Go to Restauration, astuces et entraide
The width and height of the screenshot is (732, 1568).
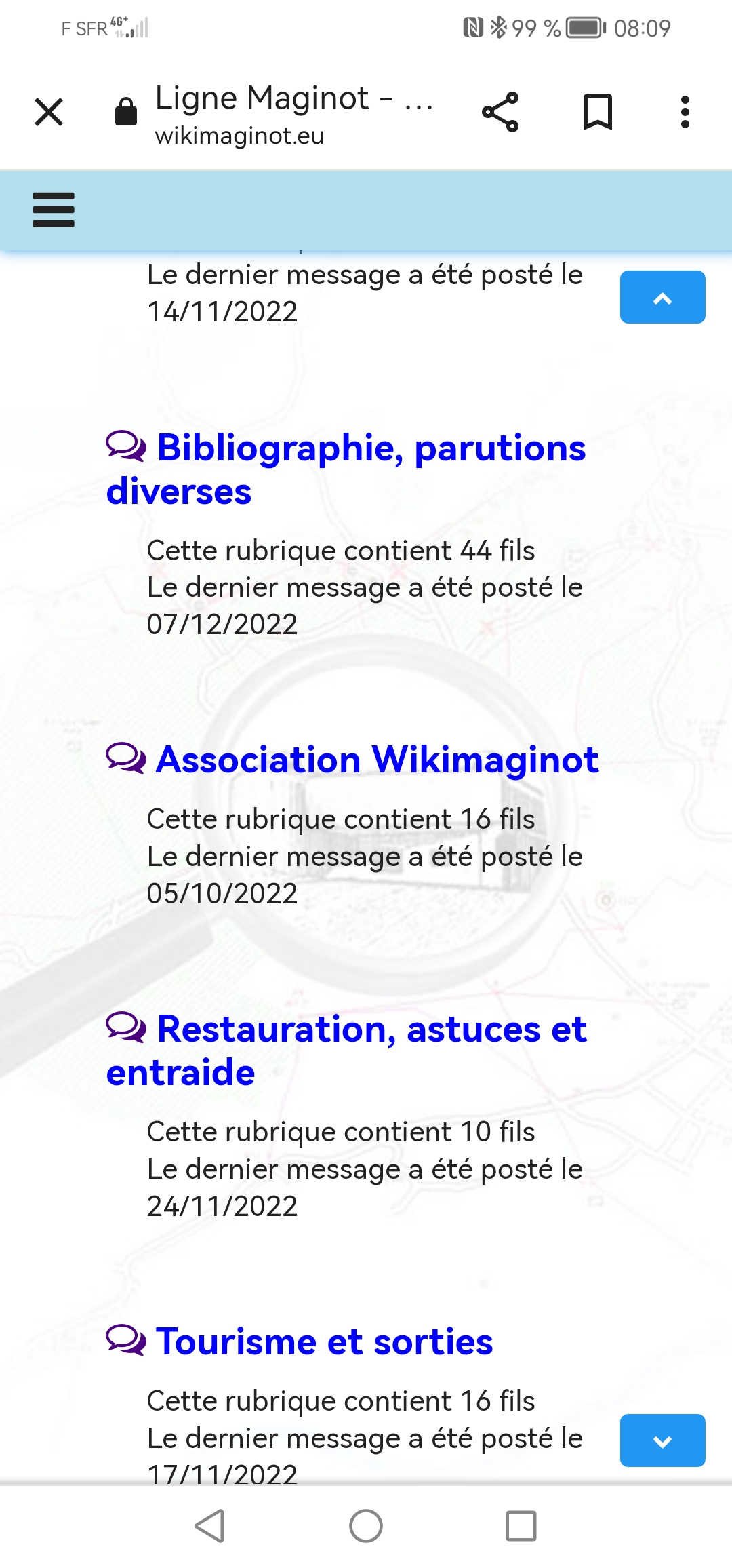(371, 1031)
